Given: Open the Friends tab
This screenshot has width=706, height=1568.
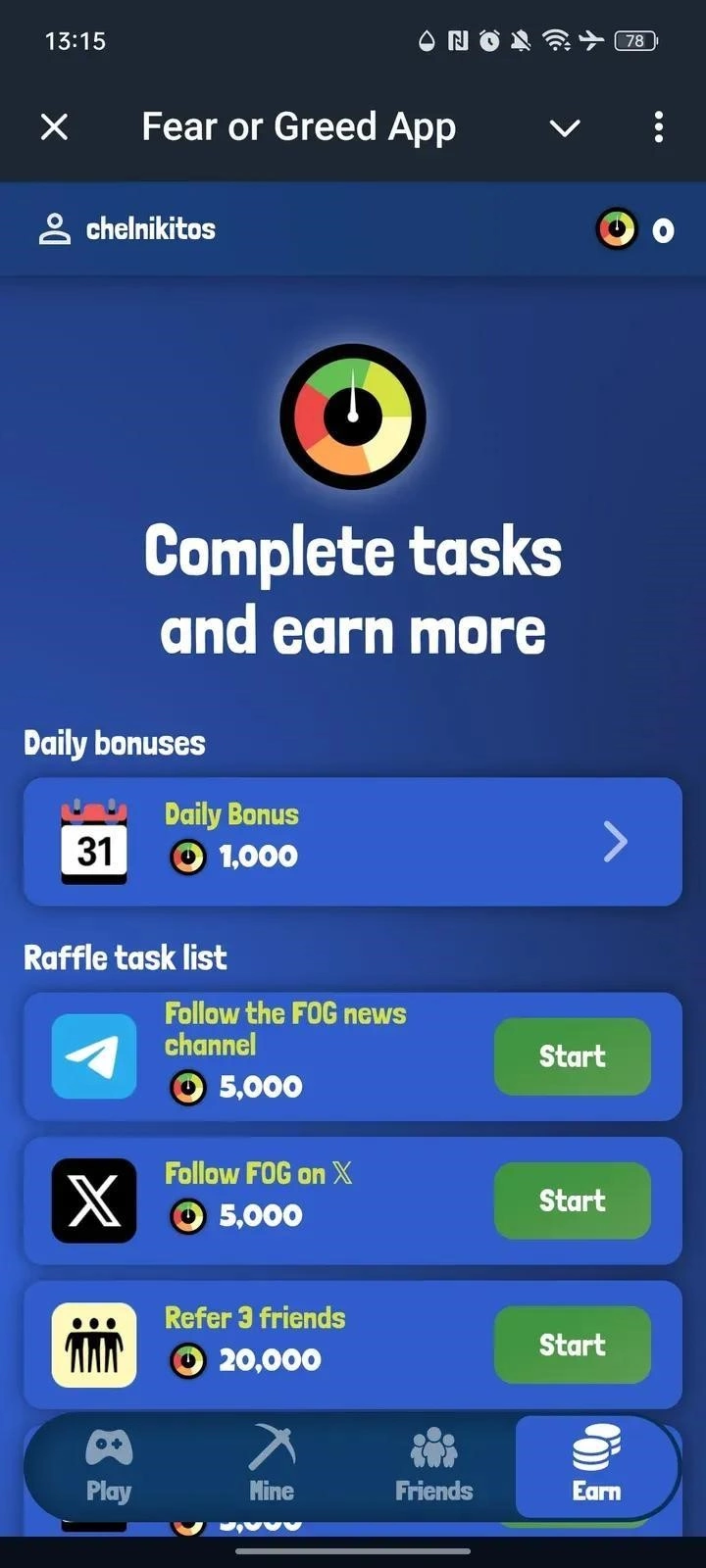Looking at the screenshot, I should point(433,1466).
